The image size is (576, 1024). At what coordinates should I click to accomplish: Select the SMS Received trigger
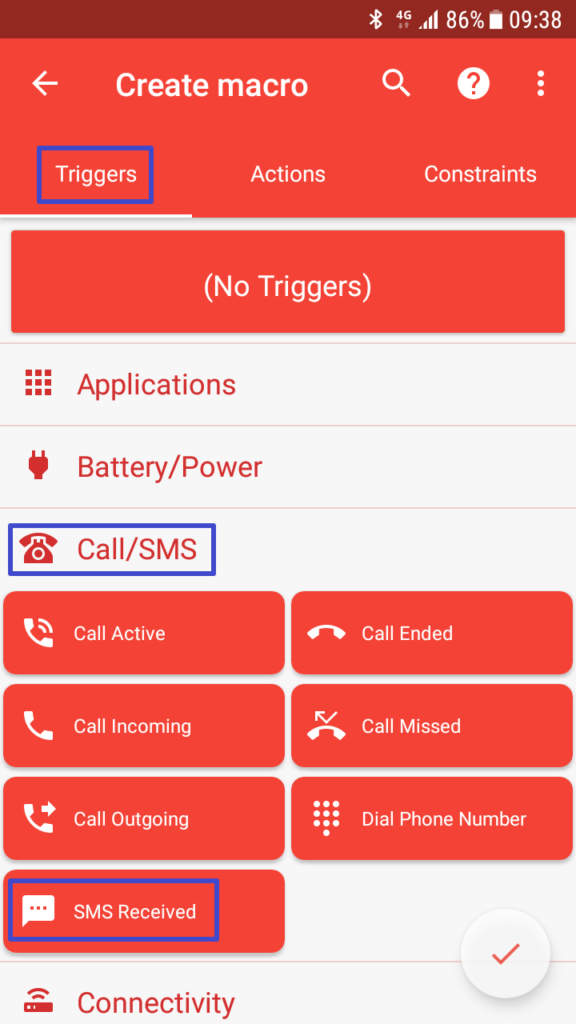(x=144, y=911)
